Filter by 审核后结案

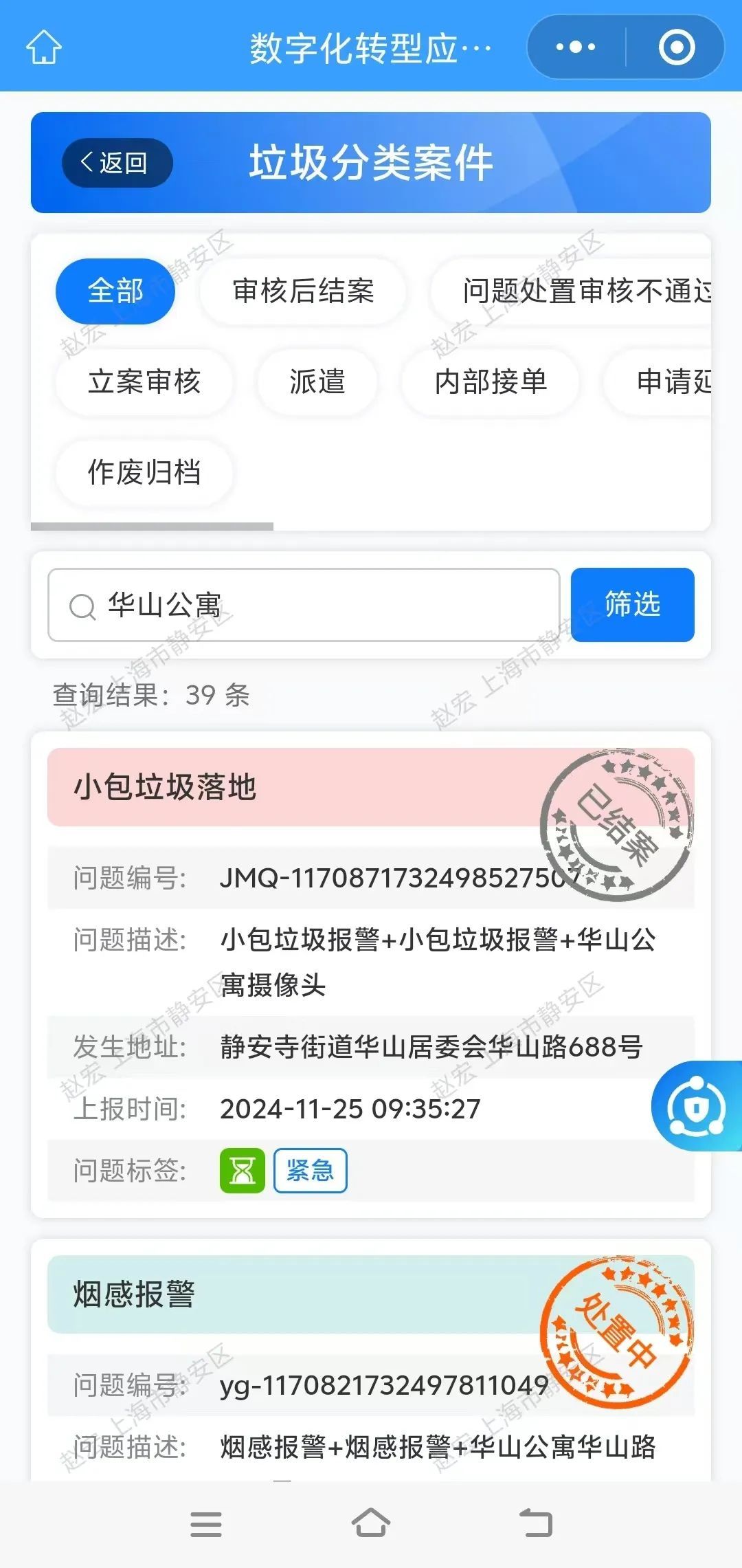303,291
